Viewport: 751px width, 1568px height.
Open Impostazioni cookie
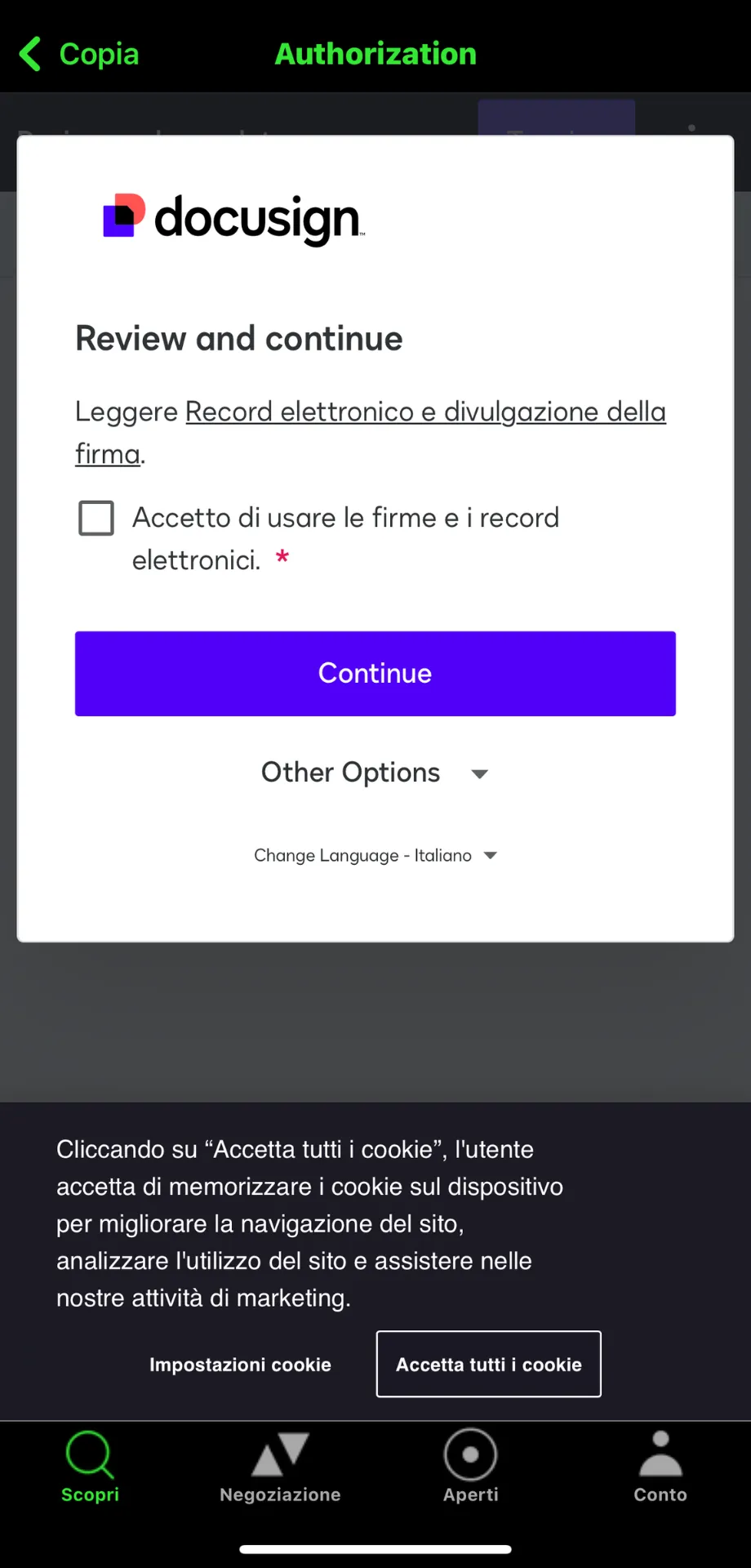(240, 1365)
